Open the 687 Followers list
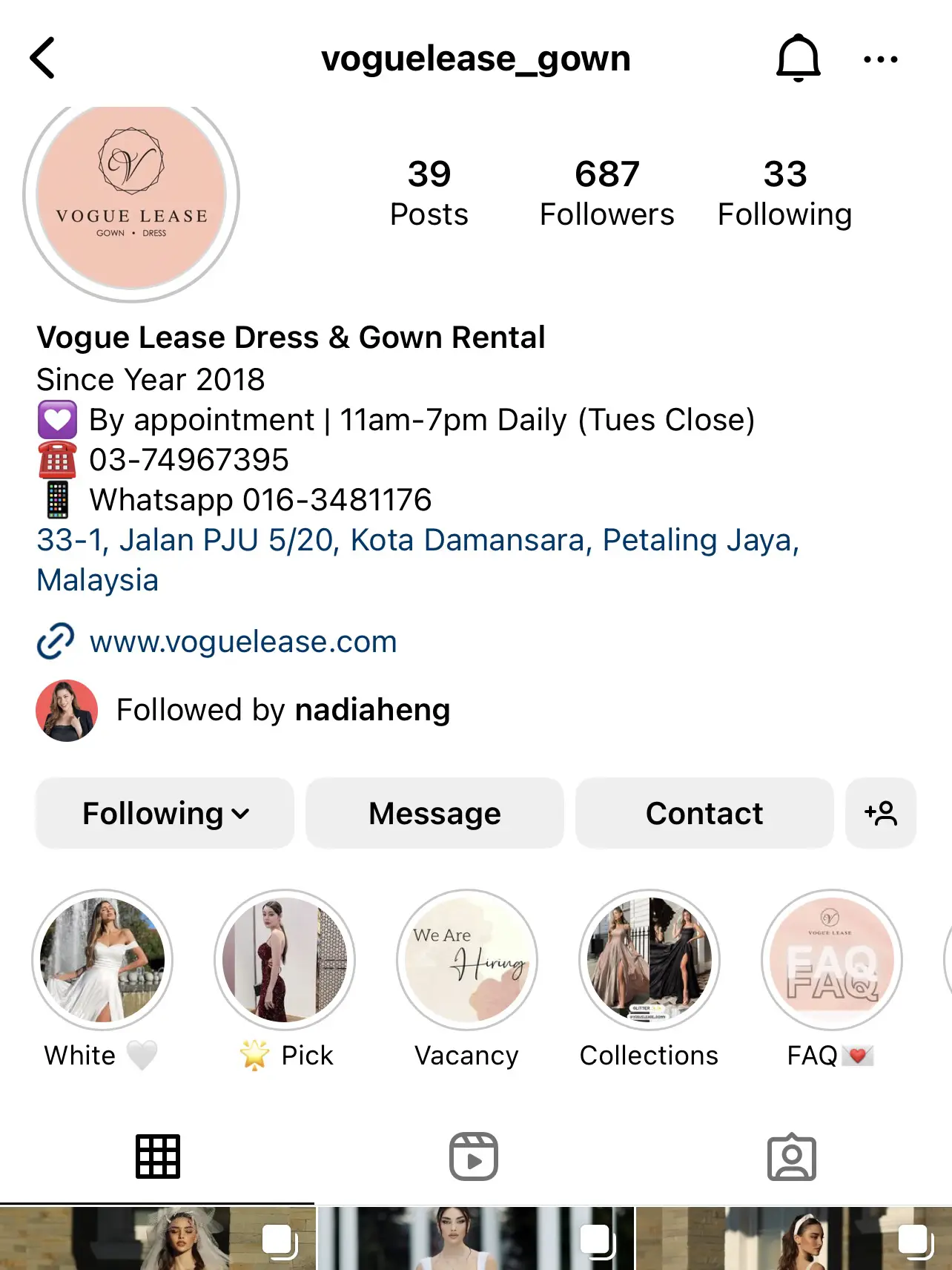The width and height of the screenshot is (952, 1270). (x=606, y=193)
